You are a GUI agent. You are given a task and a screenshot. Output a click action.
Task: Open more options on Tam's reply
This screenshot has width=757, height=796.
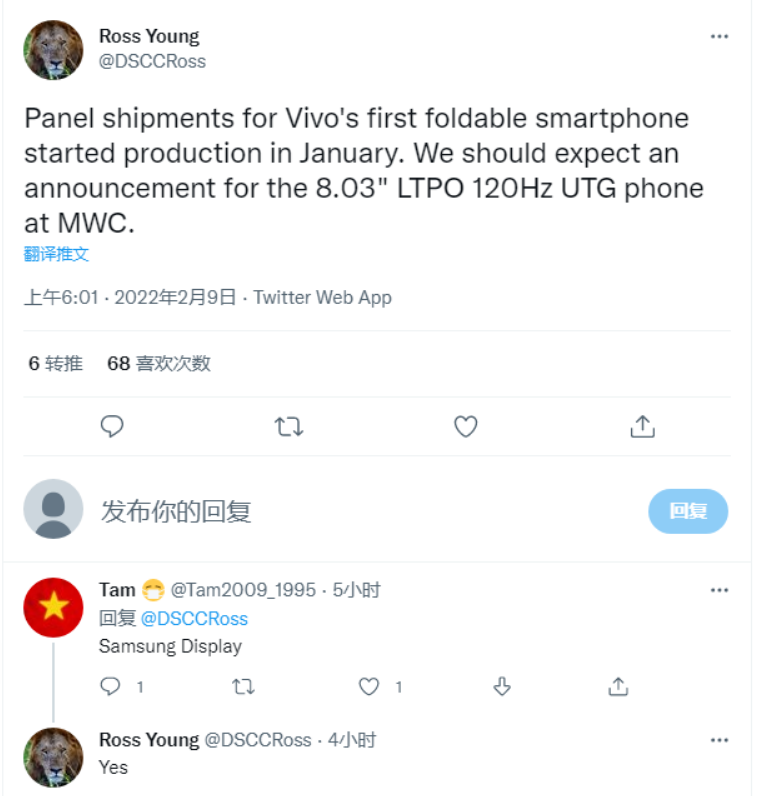click(x=719, y=590)
